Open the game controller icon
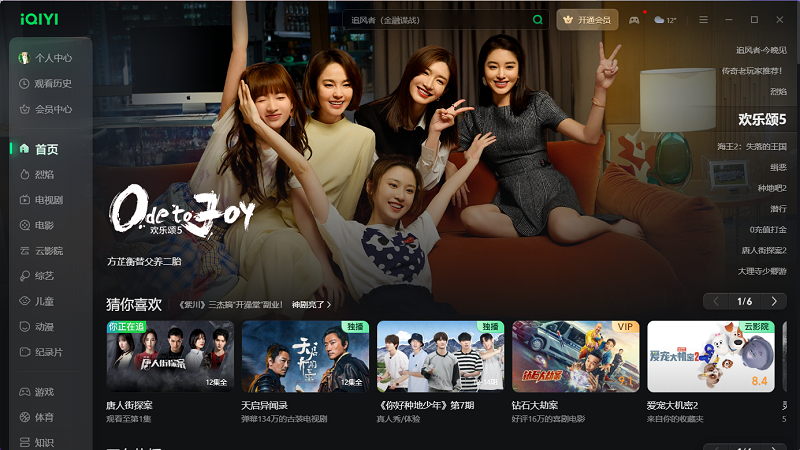800x450 pixels. pos(634,20)
